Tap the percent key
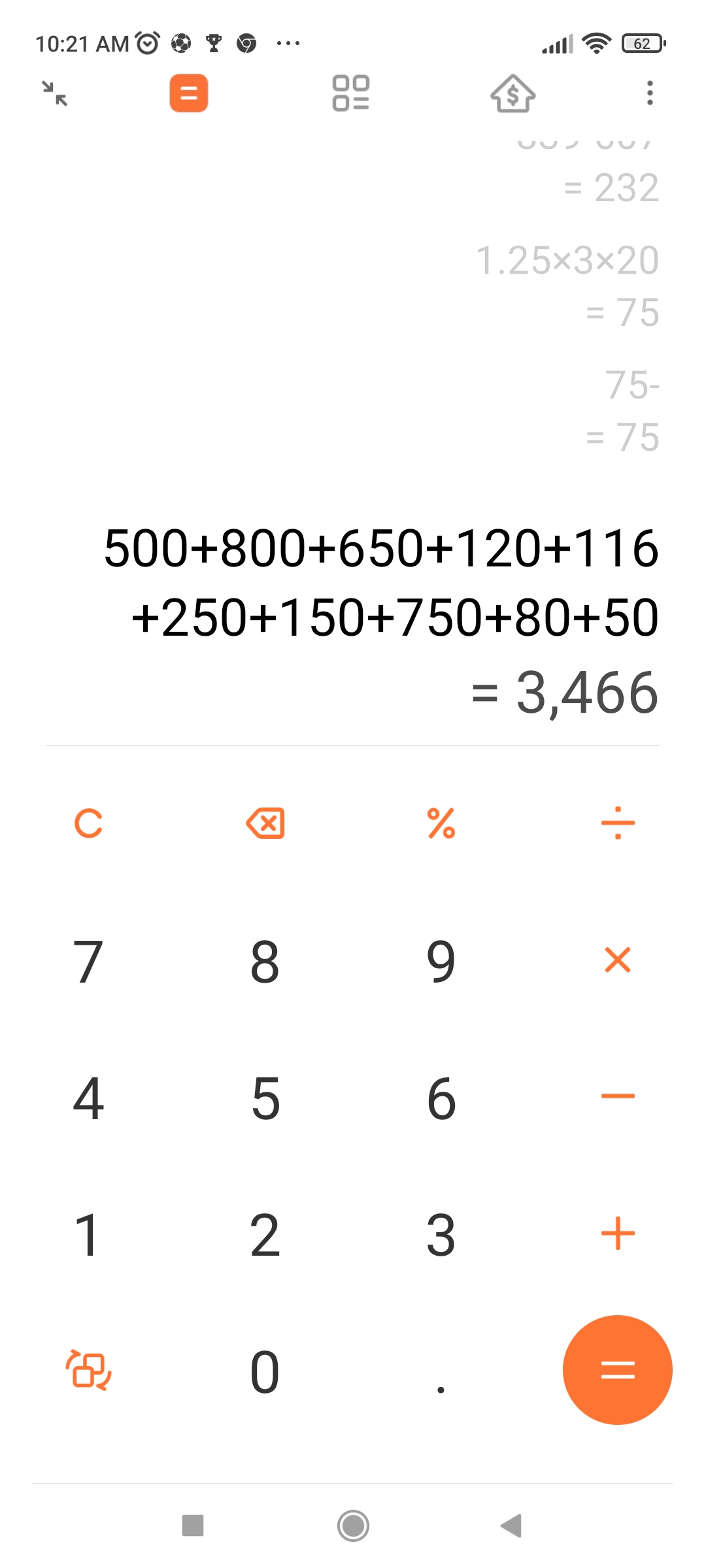 [x=441, y=823]
